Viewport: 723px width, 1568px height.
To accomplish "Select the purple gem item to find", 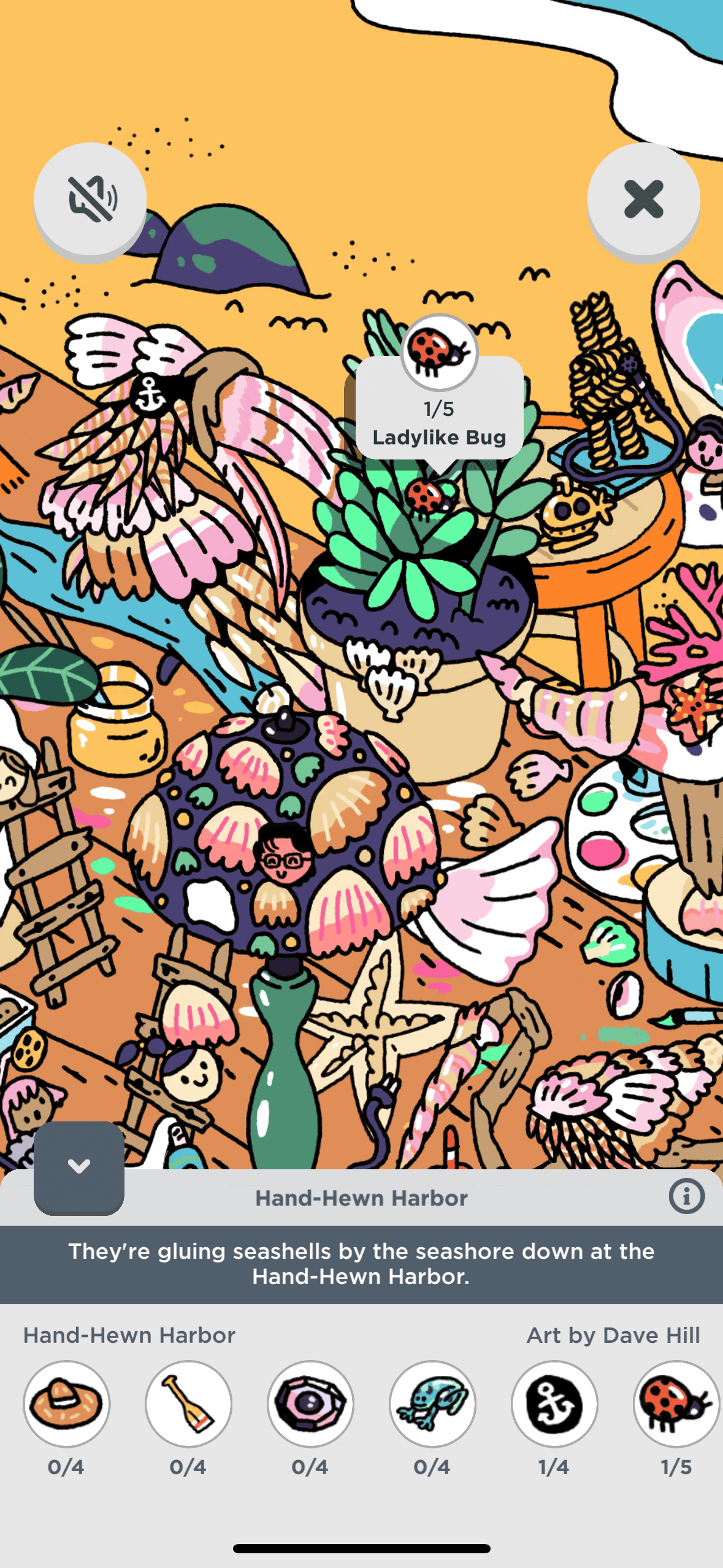I will (310, 1404).
